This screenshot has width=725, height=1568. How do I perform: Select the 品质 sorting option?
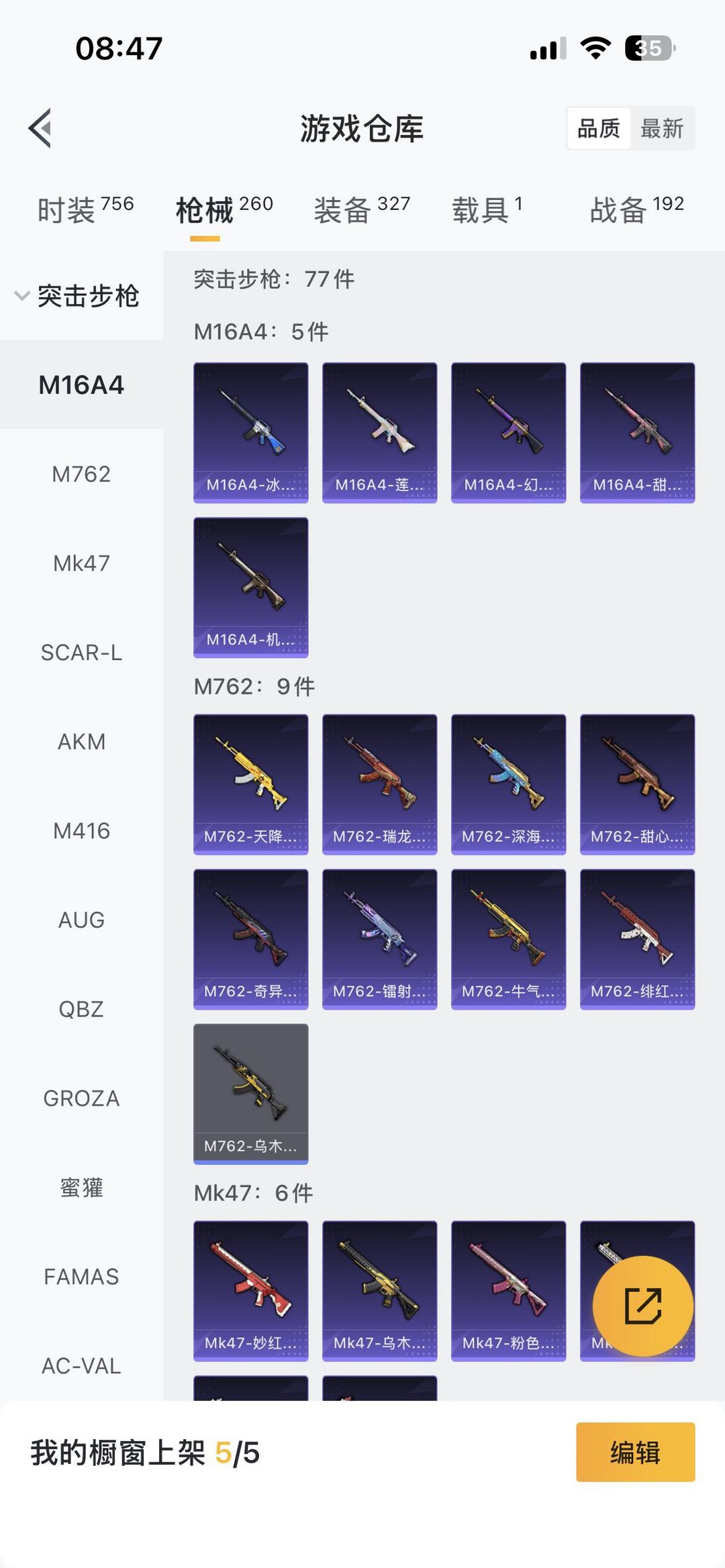pyautogui.click(x=599, y=128)
